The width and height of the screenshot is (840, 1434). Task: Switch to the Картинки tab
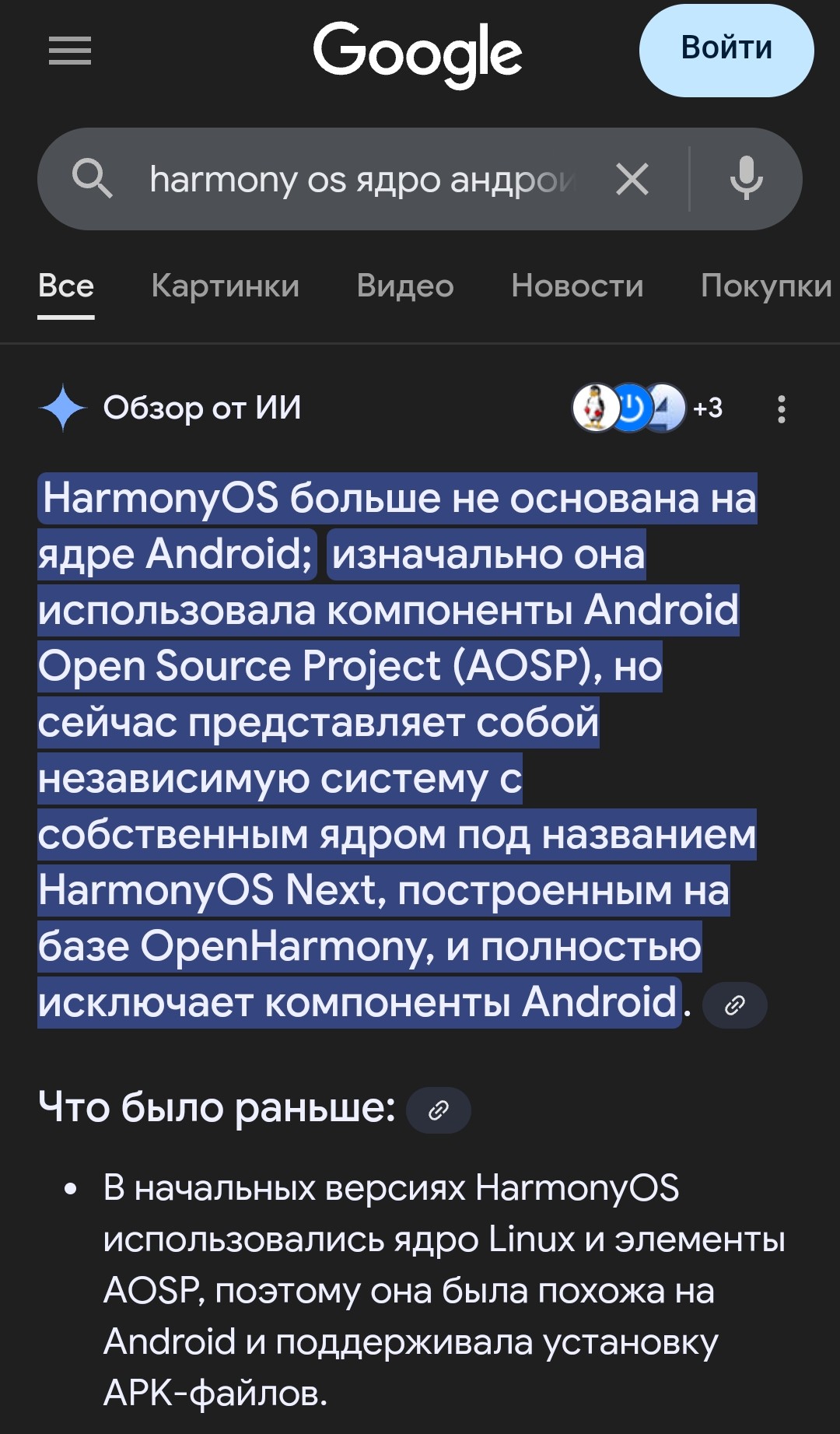coord(226,286)
